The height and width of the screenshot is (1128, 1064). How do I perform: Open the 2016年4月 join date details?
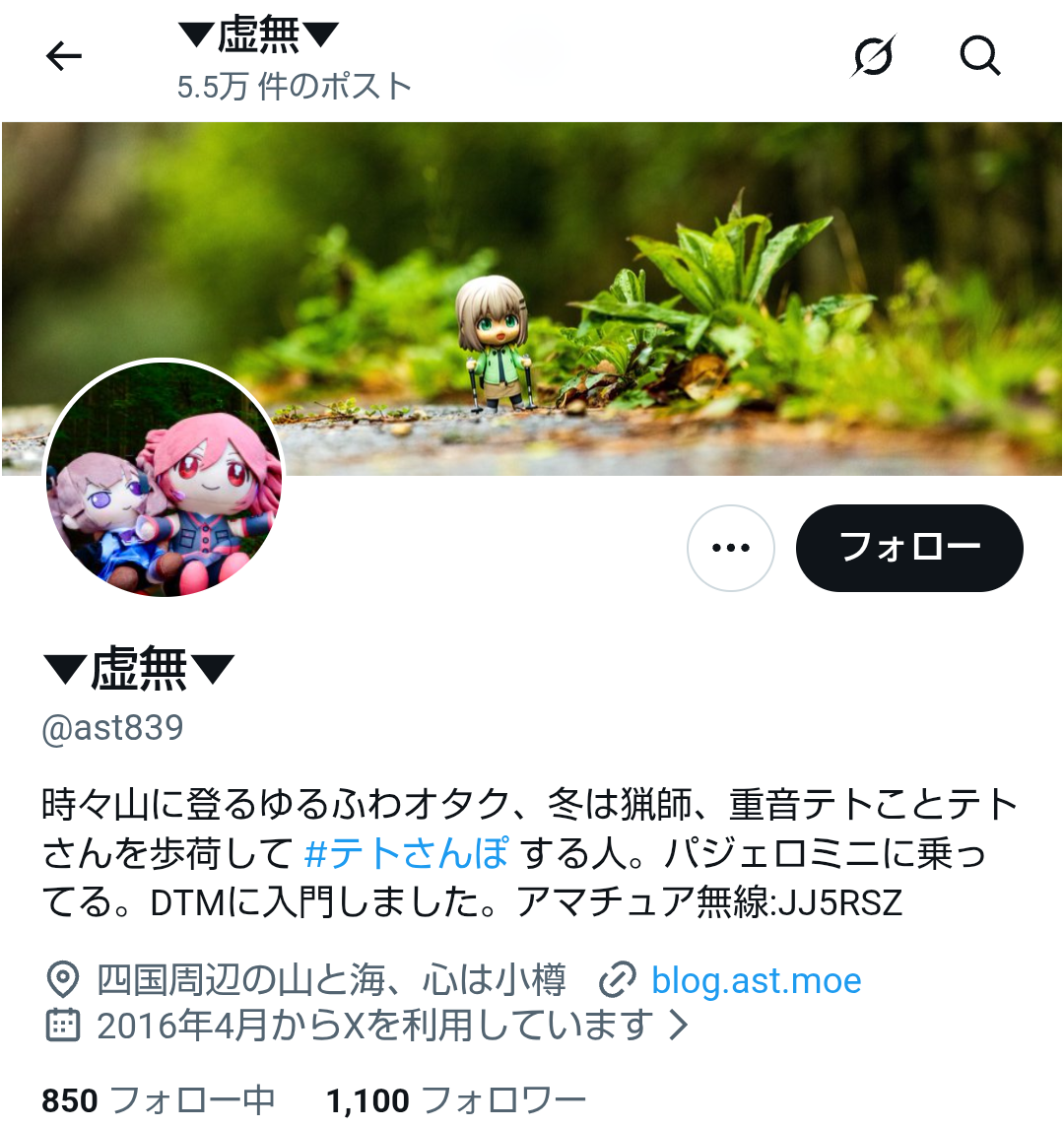pos(374,1026)
